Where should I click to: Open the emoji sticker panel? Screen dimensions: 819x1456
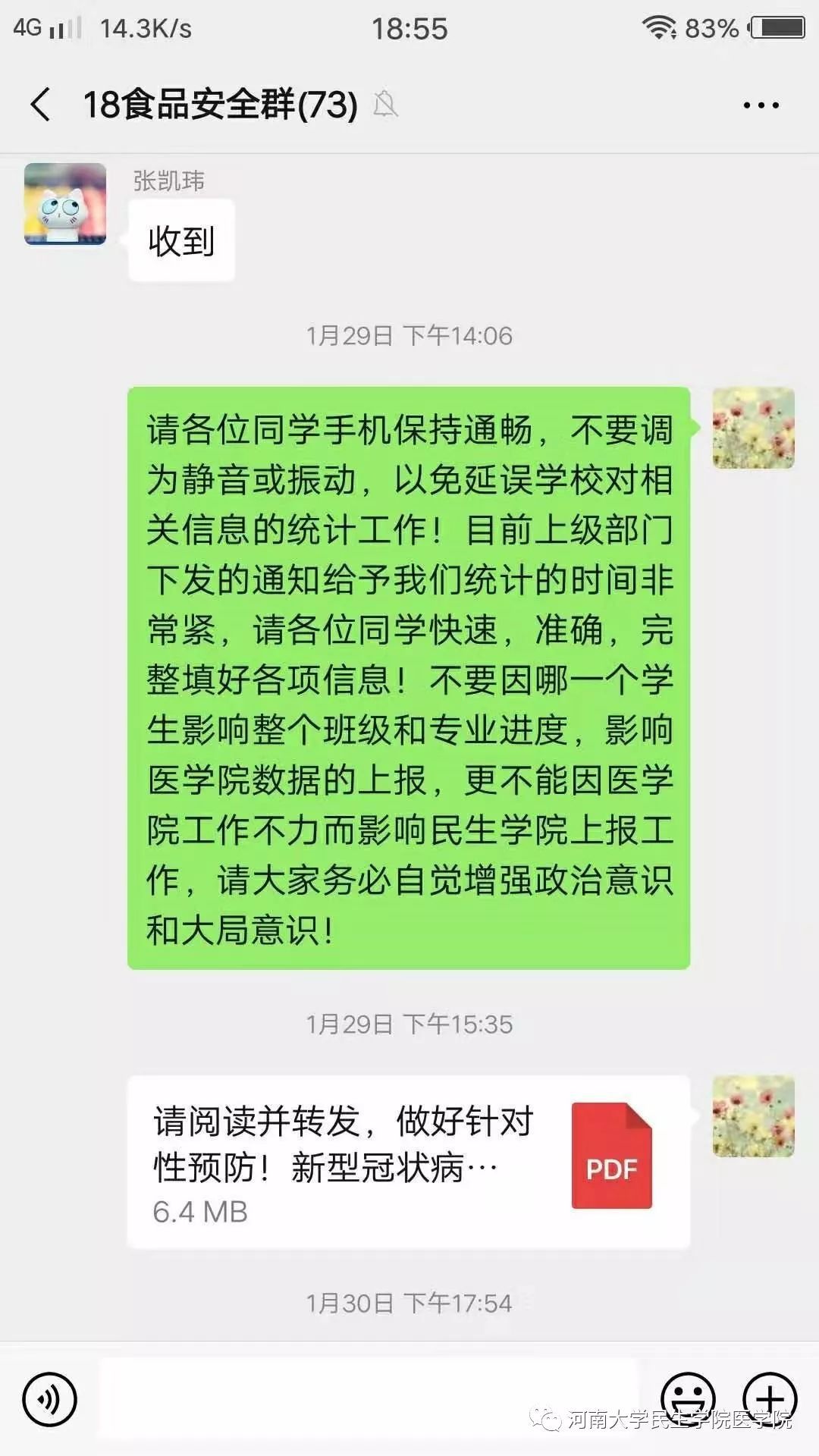(688, 1398)
